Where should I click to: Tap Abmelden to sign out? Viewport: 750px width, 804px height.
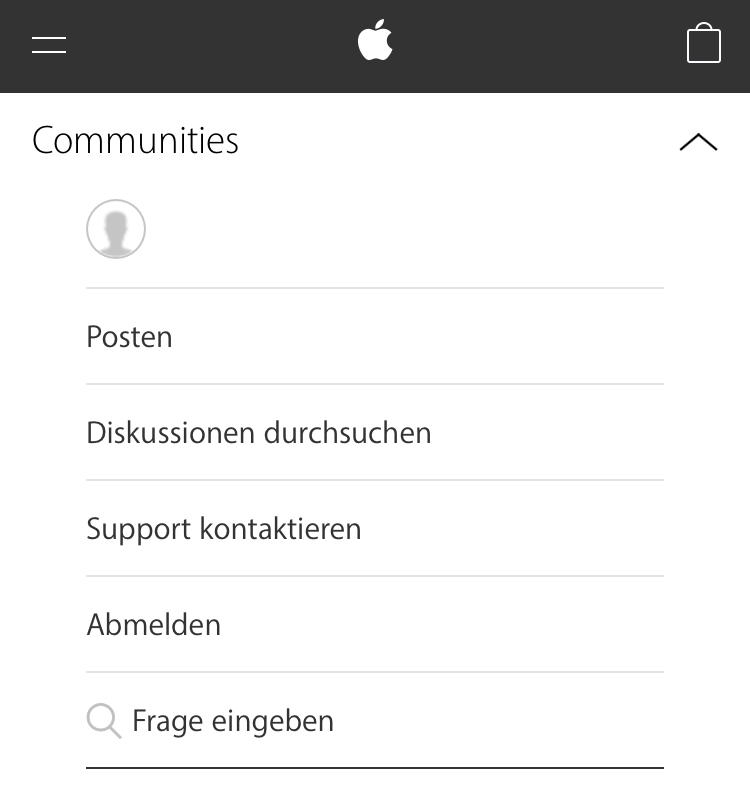(154, 625)
